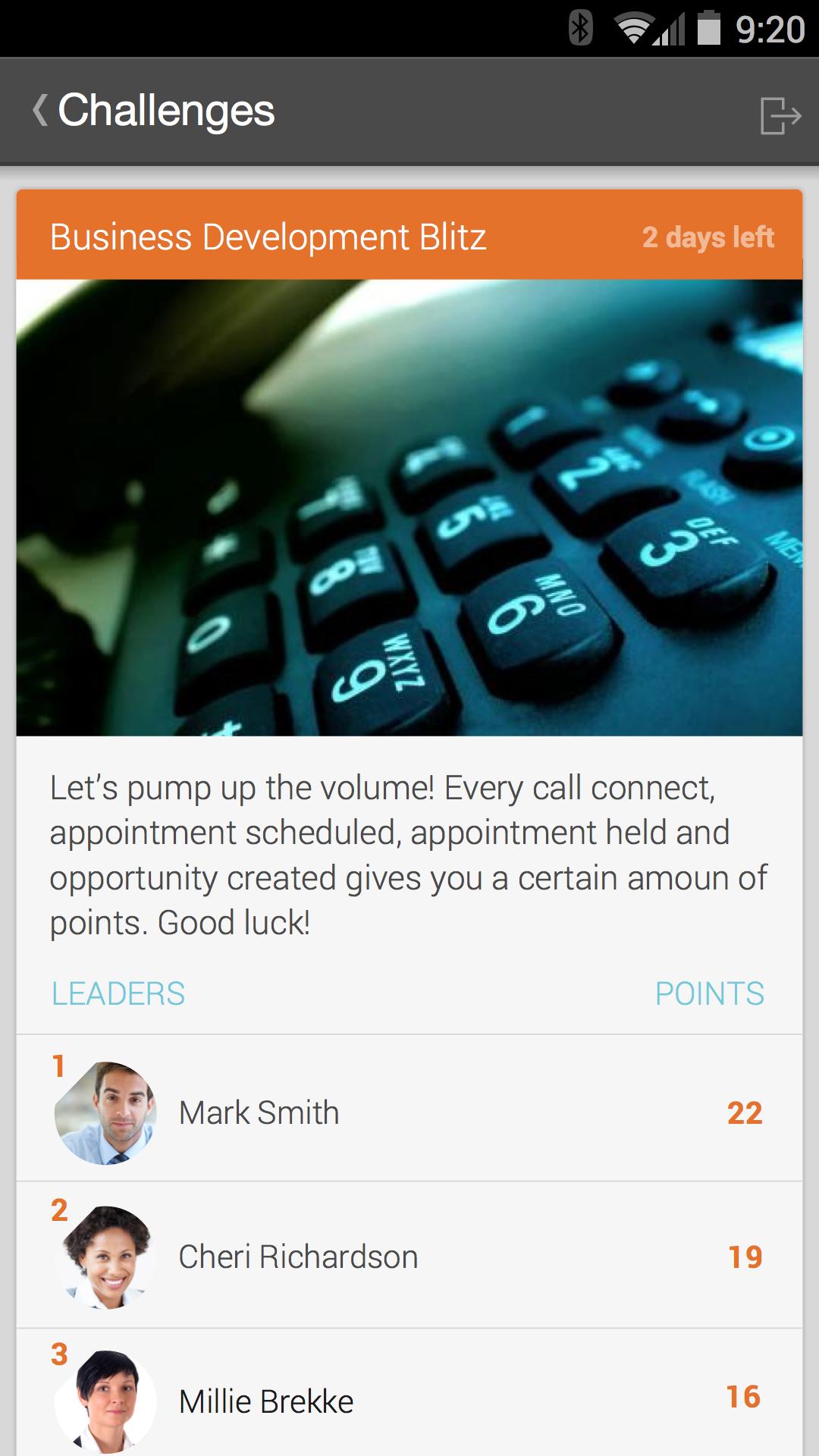Tap the logout icon in the header
This screenshot has width=819, height=1456.
(780, 116)
